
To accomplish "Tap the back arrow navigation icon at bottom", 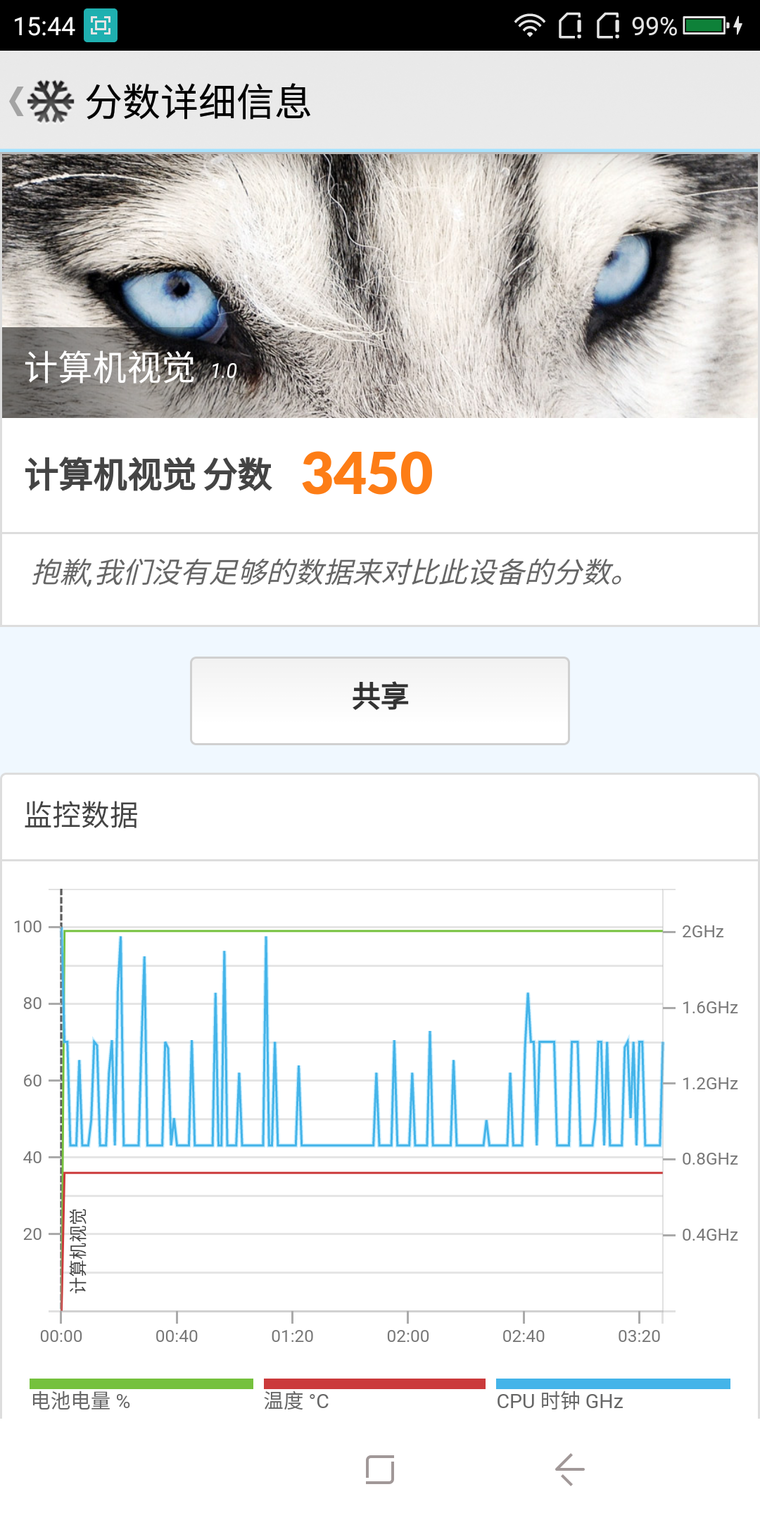I will (568, 1468).
